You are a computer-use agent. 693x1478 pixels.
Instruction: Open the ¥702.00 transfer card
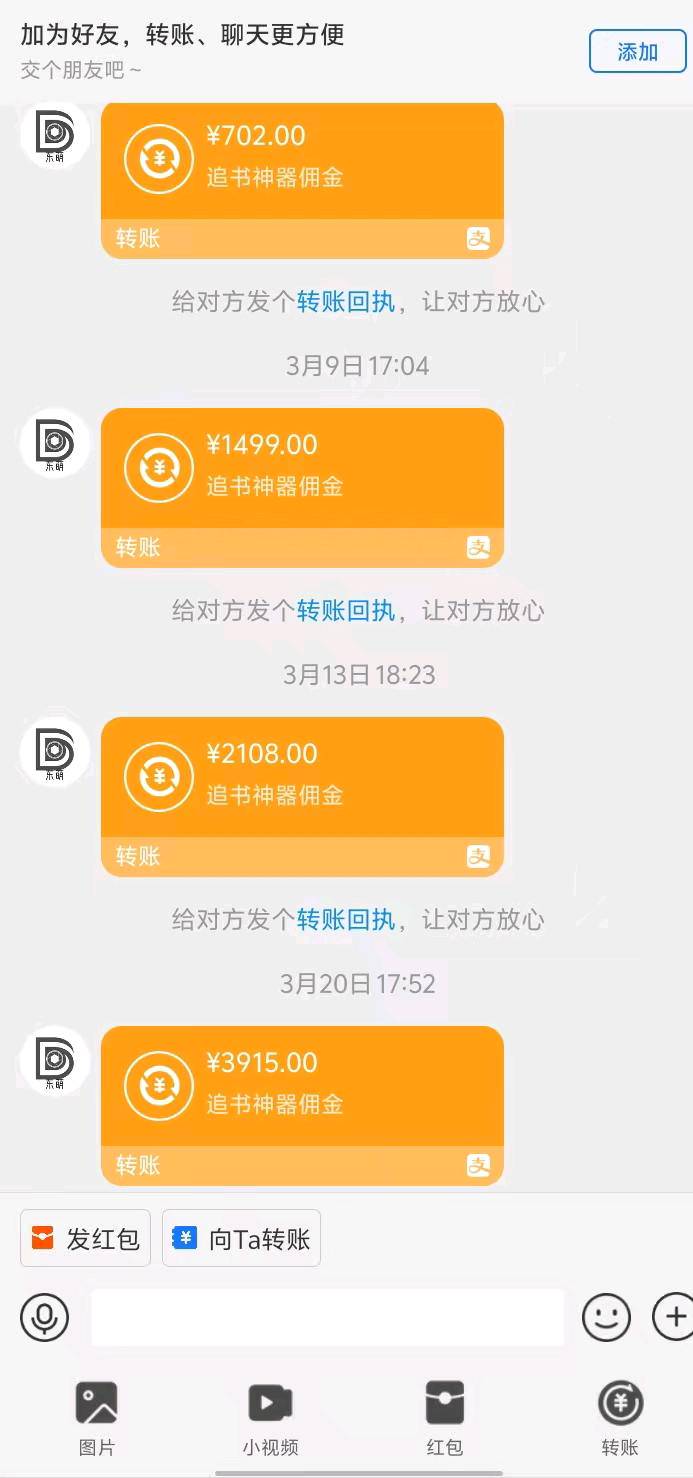tap(302, 180)
